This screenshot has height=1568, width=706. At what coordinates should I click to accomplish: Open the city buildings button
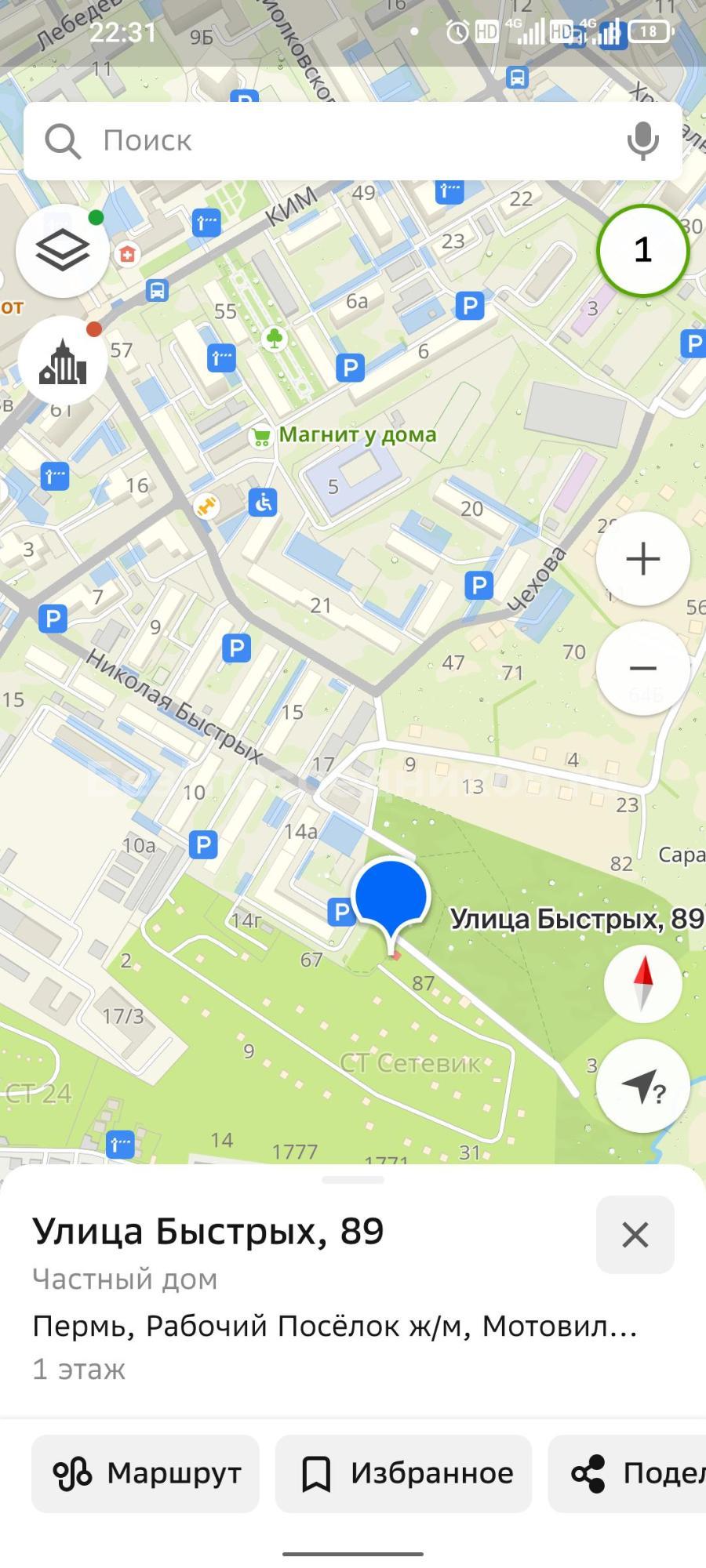coord(63,361)
